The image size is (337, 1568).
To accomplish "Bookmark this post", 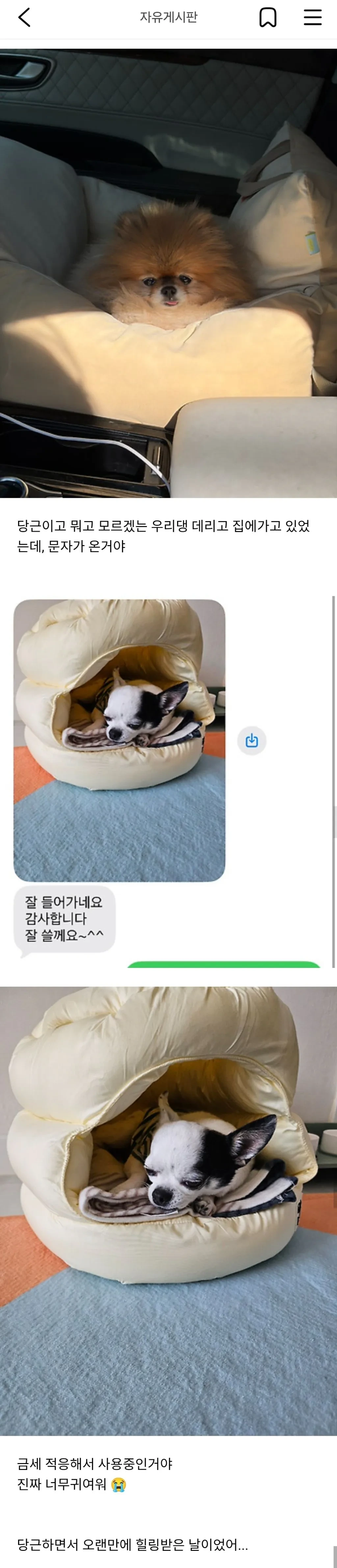I will [x=268, y=18].
